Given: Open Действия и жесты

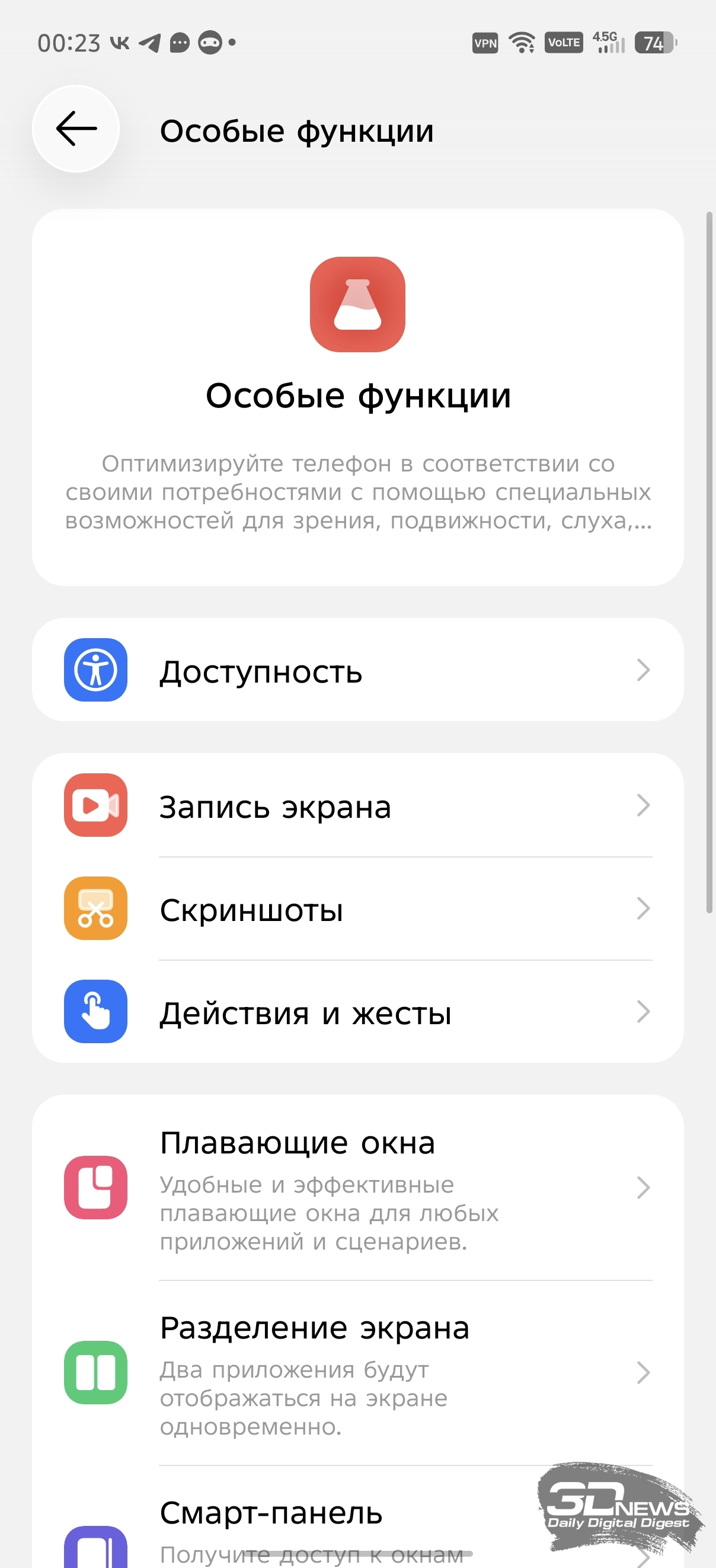Looking at the screenshot, I should tap(357, 1012).
